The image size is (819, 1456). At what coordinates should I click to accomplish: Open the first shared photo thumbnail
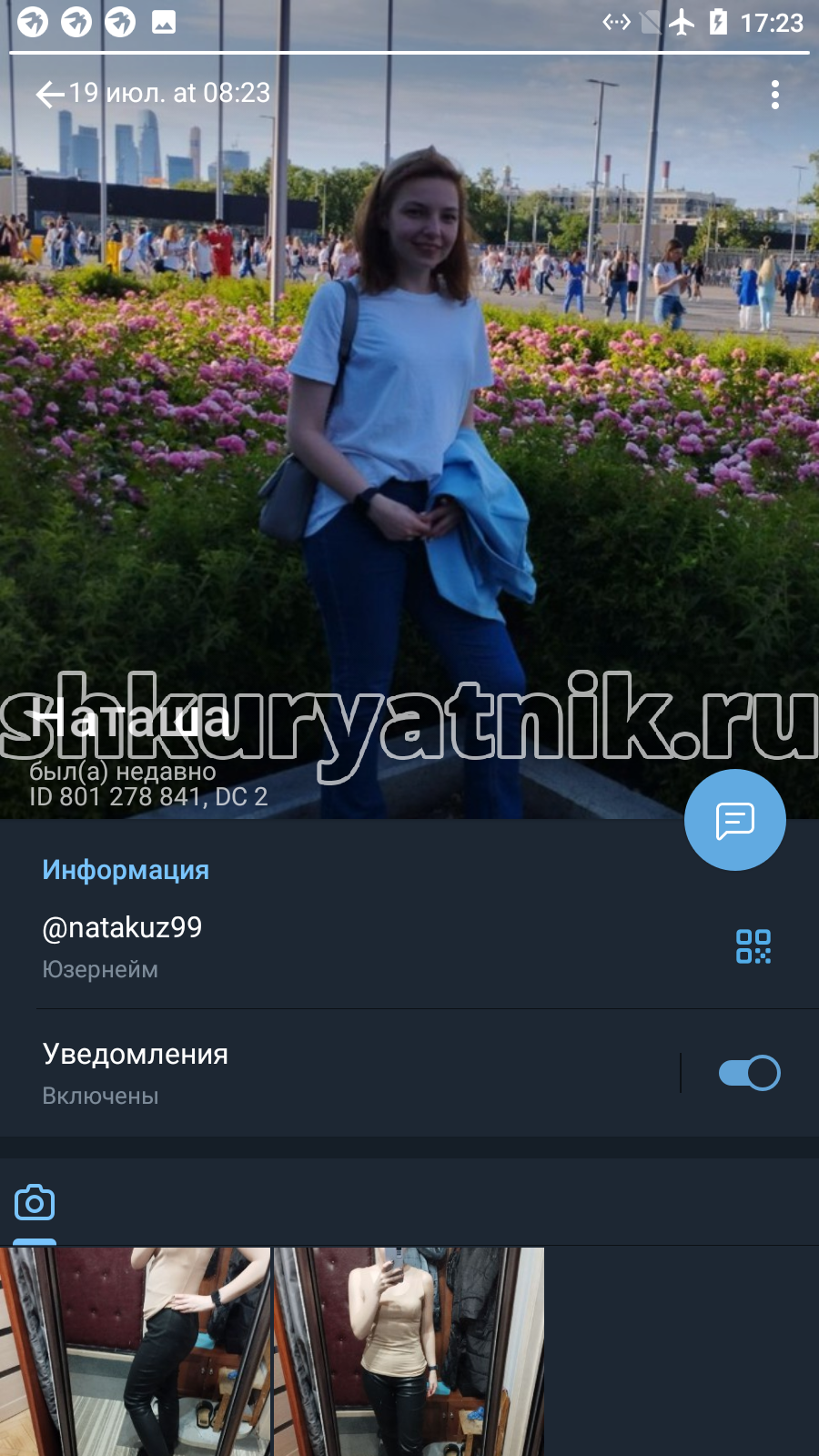(136, 1351)
